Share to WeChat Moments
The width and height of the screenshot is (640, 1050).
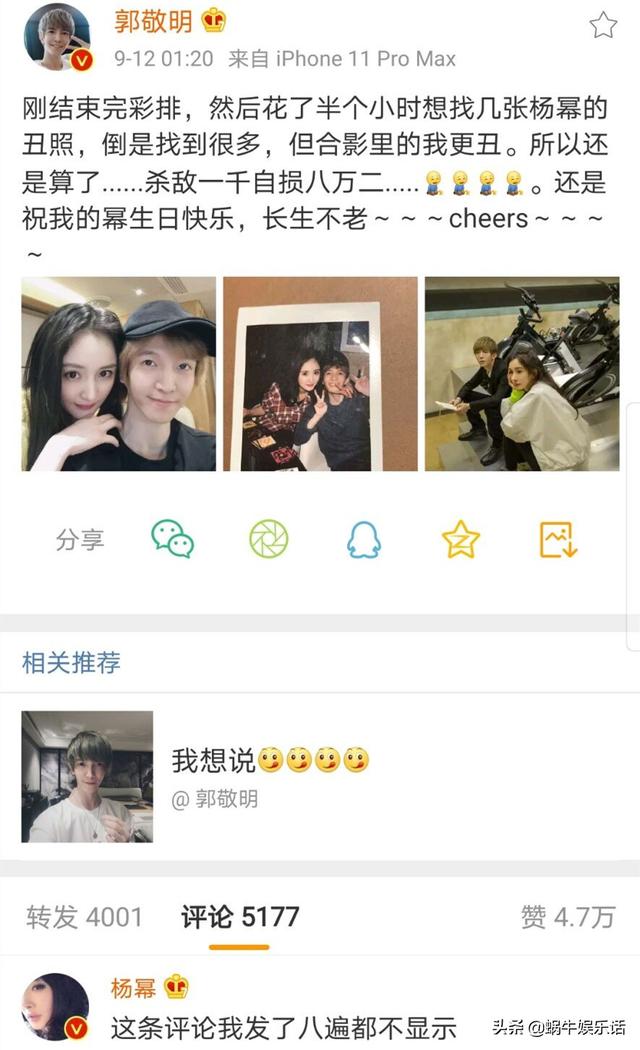[269, 540]
